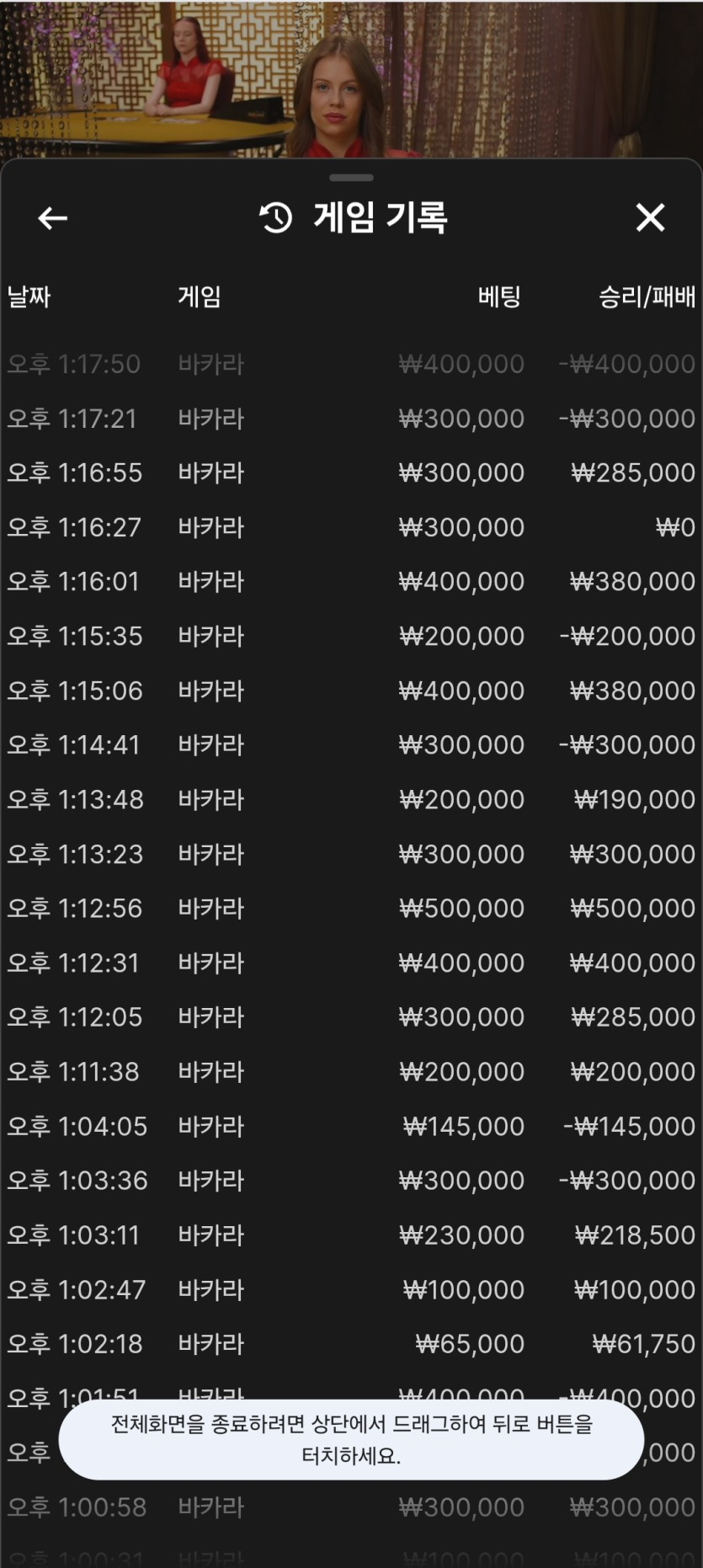Open the 오후 1:13:48 바카라 record

coord(351,800)
